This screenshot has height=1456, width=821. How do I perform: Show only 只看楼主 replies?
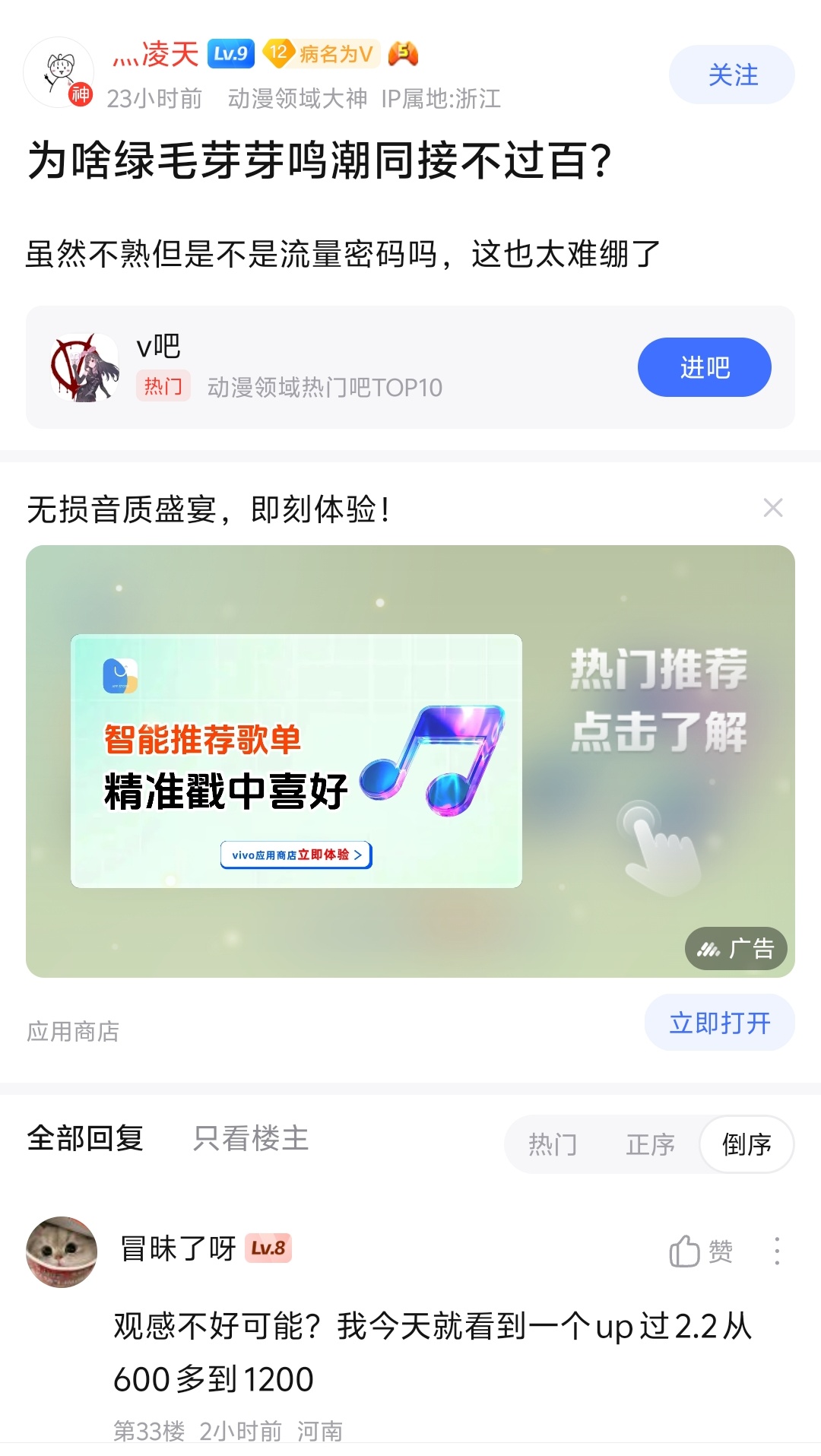pyautogui.click(x=251, y=1138)
